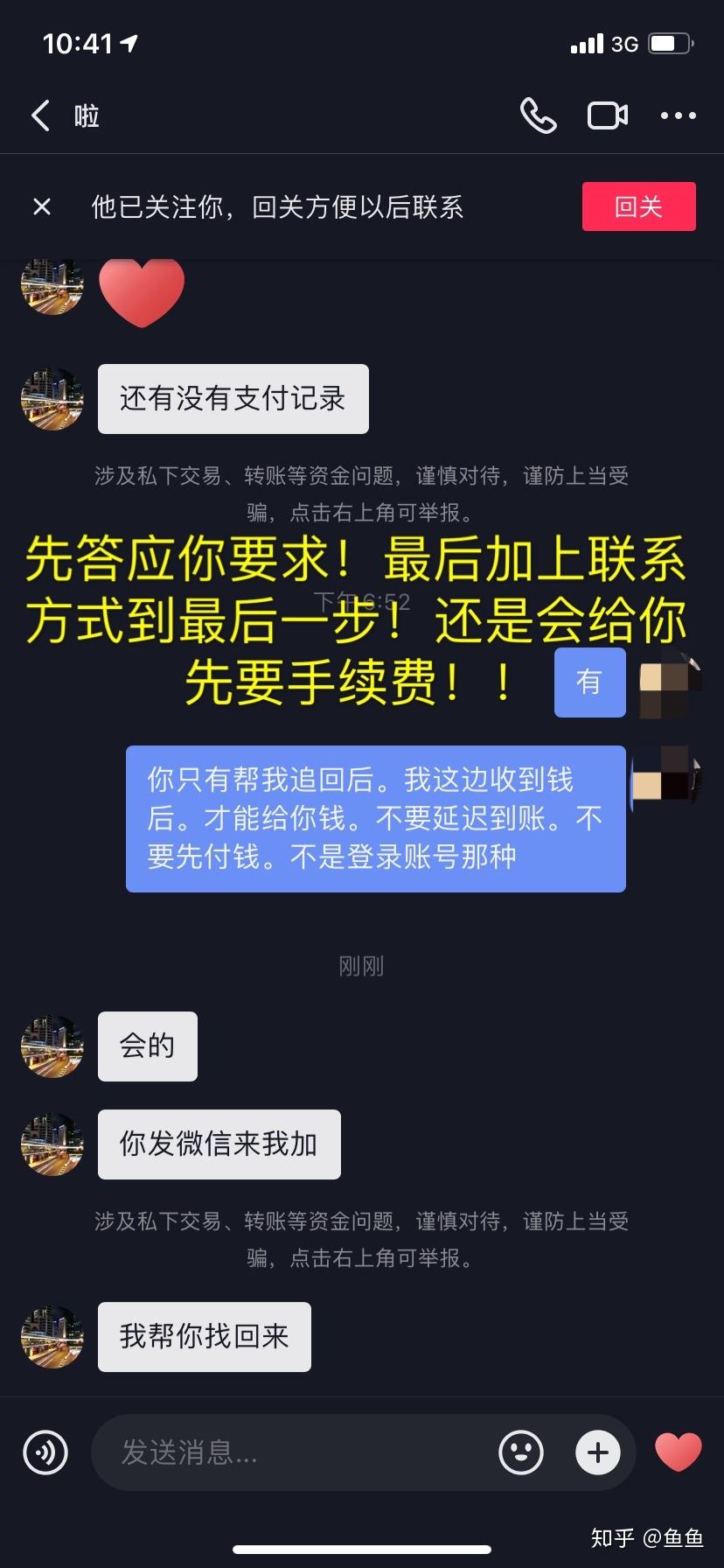This screenshot has width=724, height=1568.
Task: Tap the 回关 follow-back button
Action: pos(639,206)
